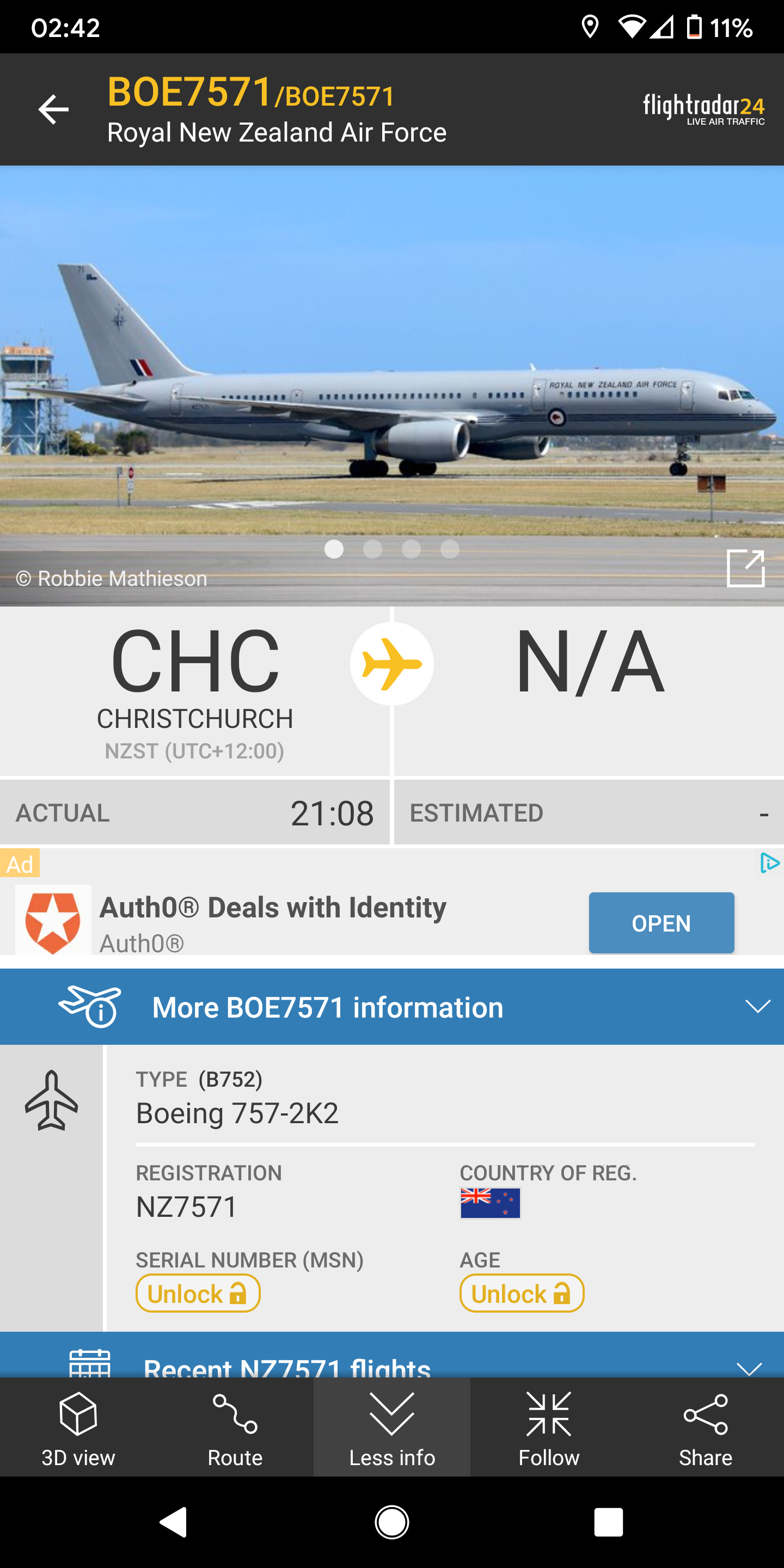Unlock the aircraft age
The width and height of the screenshot is (784, 1568).
tap(522, 1294)
